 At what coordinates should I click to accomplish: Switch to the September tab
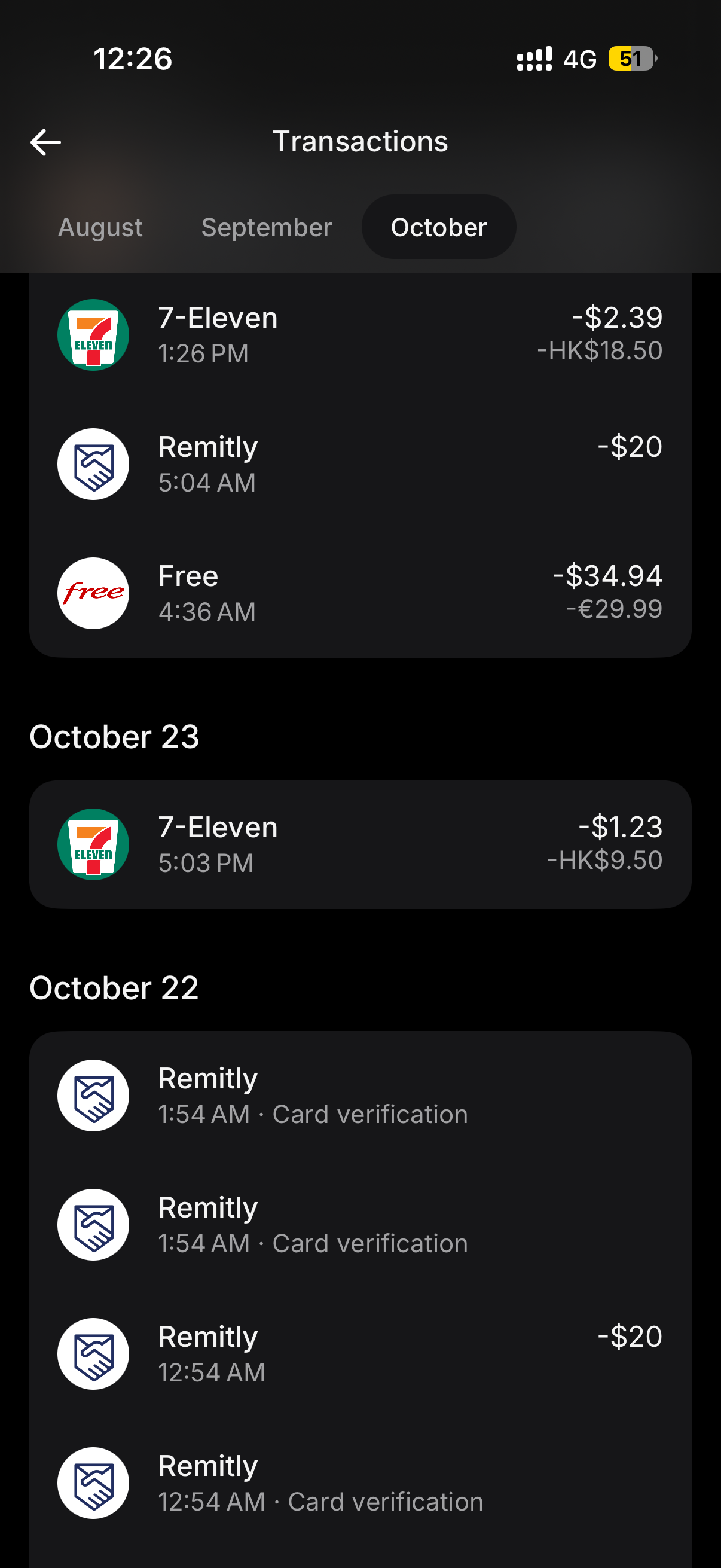coord(267,227)
